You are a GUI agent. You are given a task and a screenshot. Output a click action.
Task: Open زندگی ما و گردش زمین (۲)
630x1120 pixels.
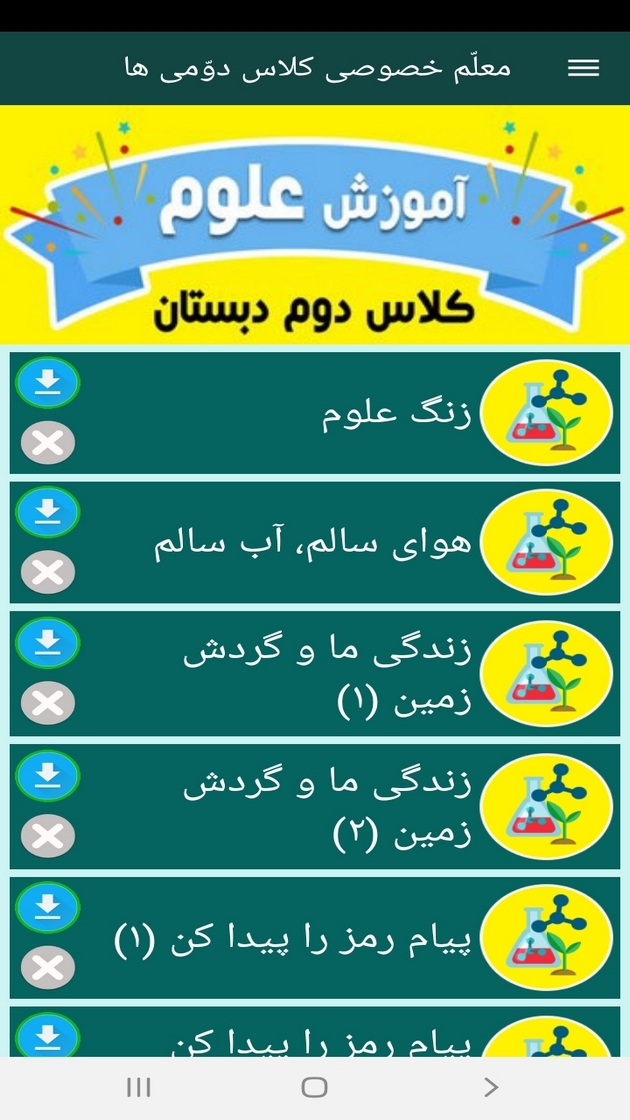click(330, 807)
